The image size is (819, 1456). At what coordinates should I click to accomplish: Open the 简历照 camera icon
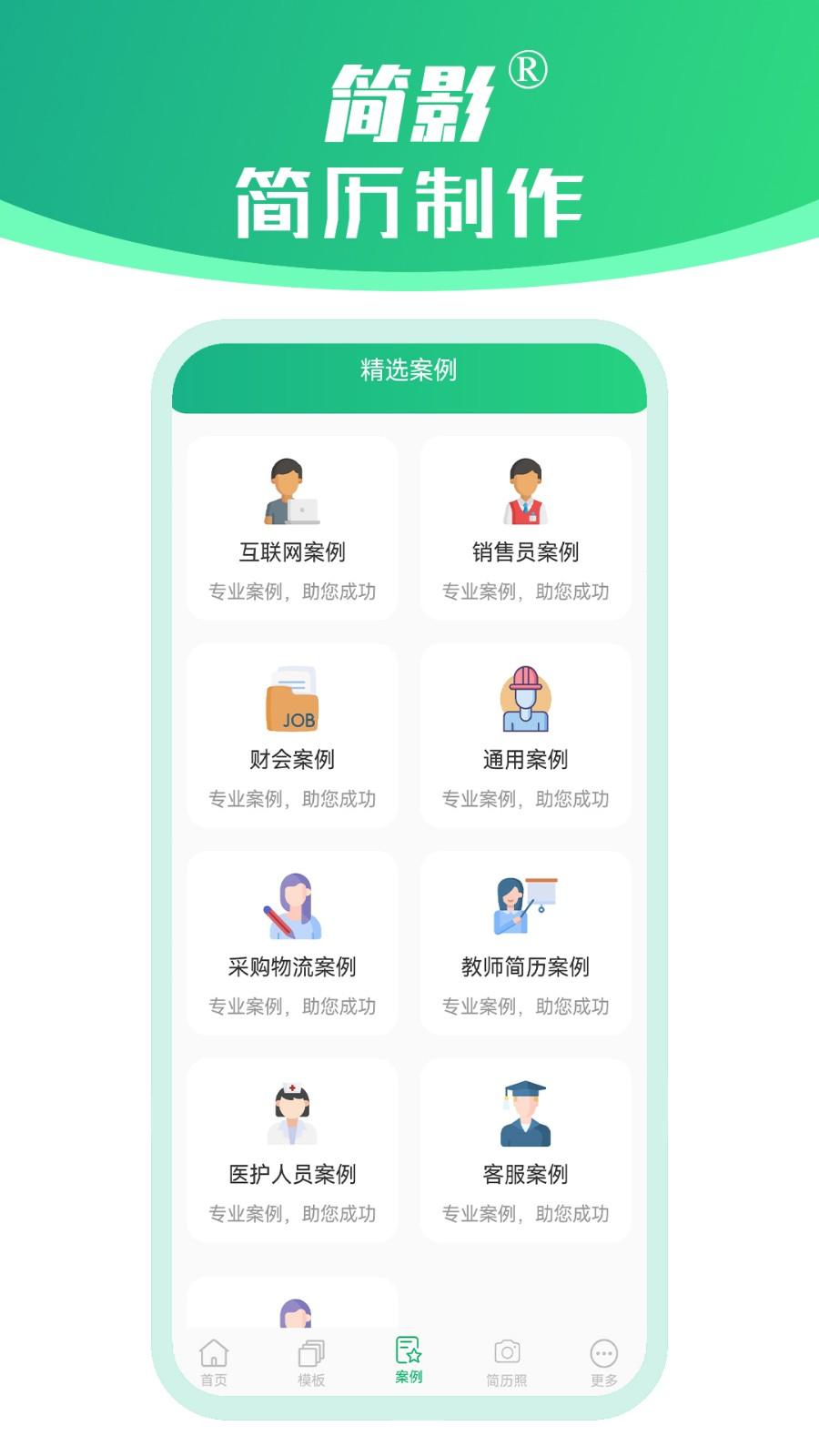click(506, 1353)
